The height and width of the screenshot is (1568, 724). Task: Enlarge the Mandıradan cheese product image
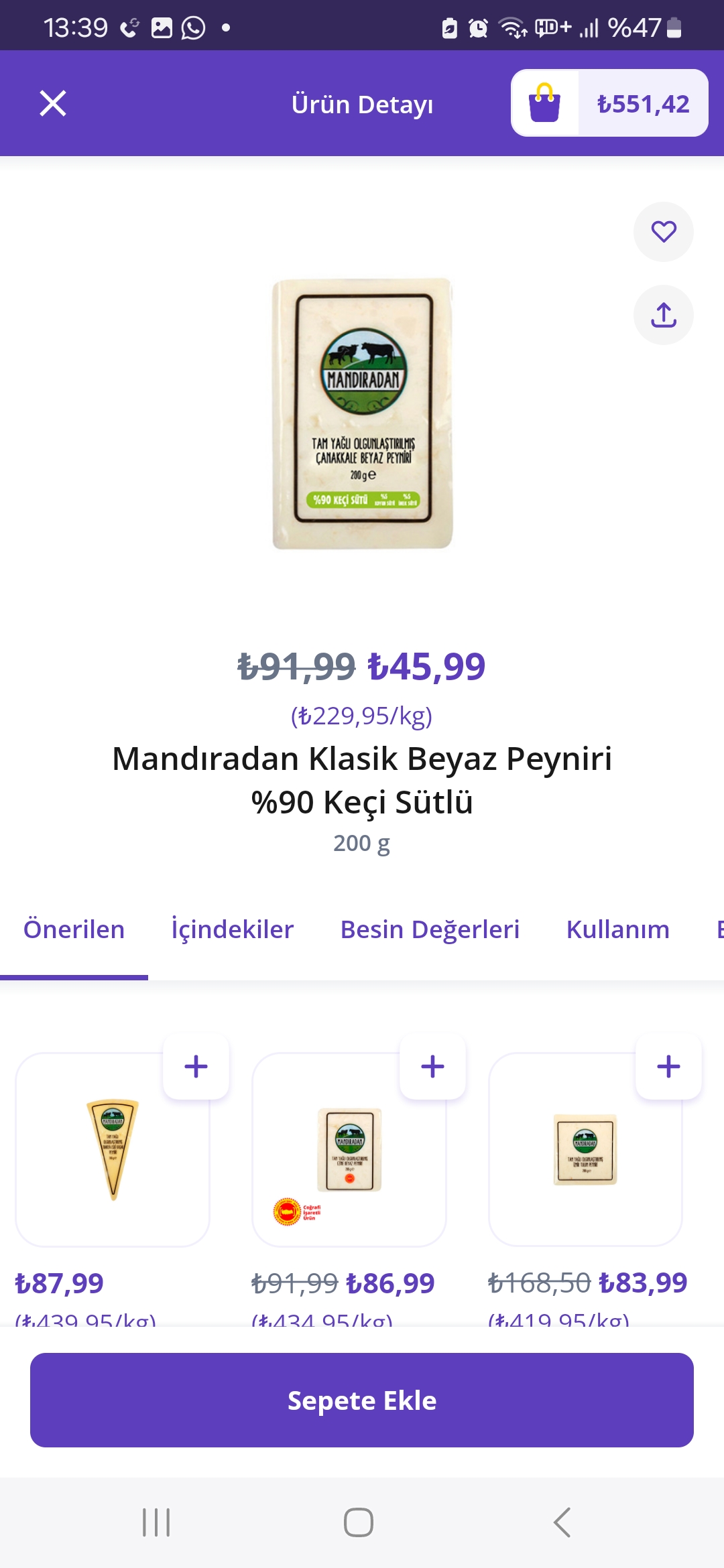tap(362, 413)
